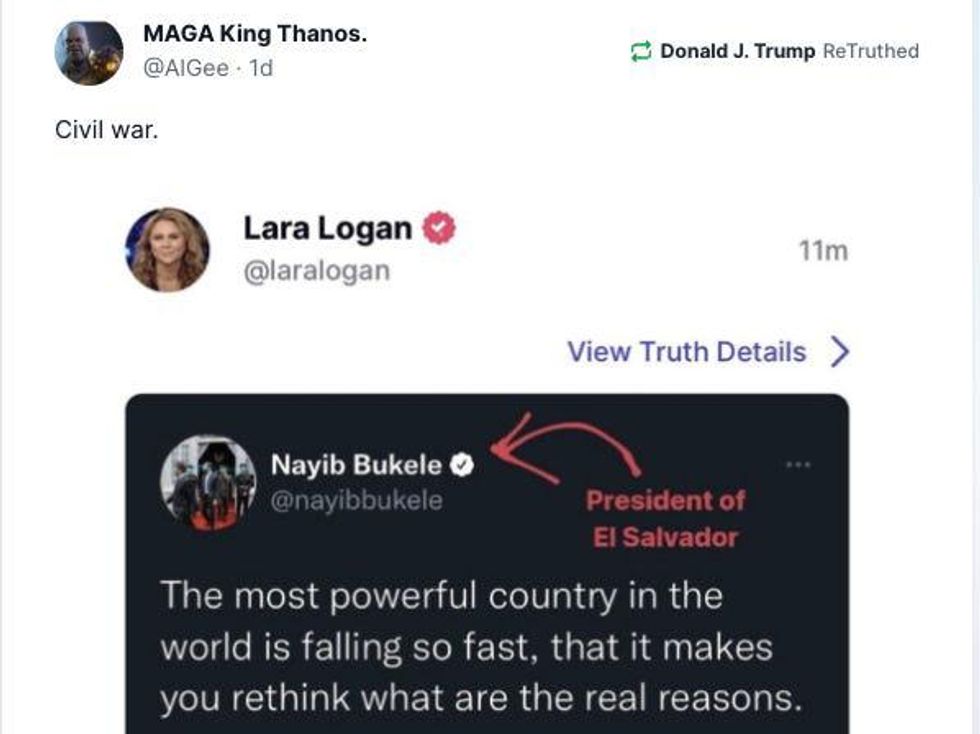Open Lara Logan's profile picture
Viewport: 980px width, 734px height.
coord(168,250)
